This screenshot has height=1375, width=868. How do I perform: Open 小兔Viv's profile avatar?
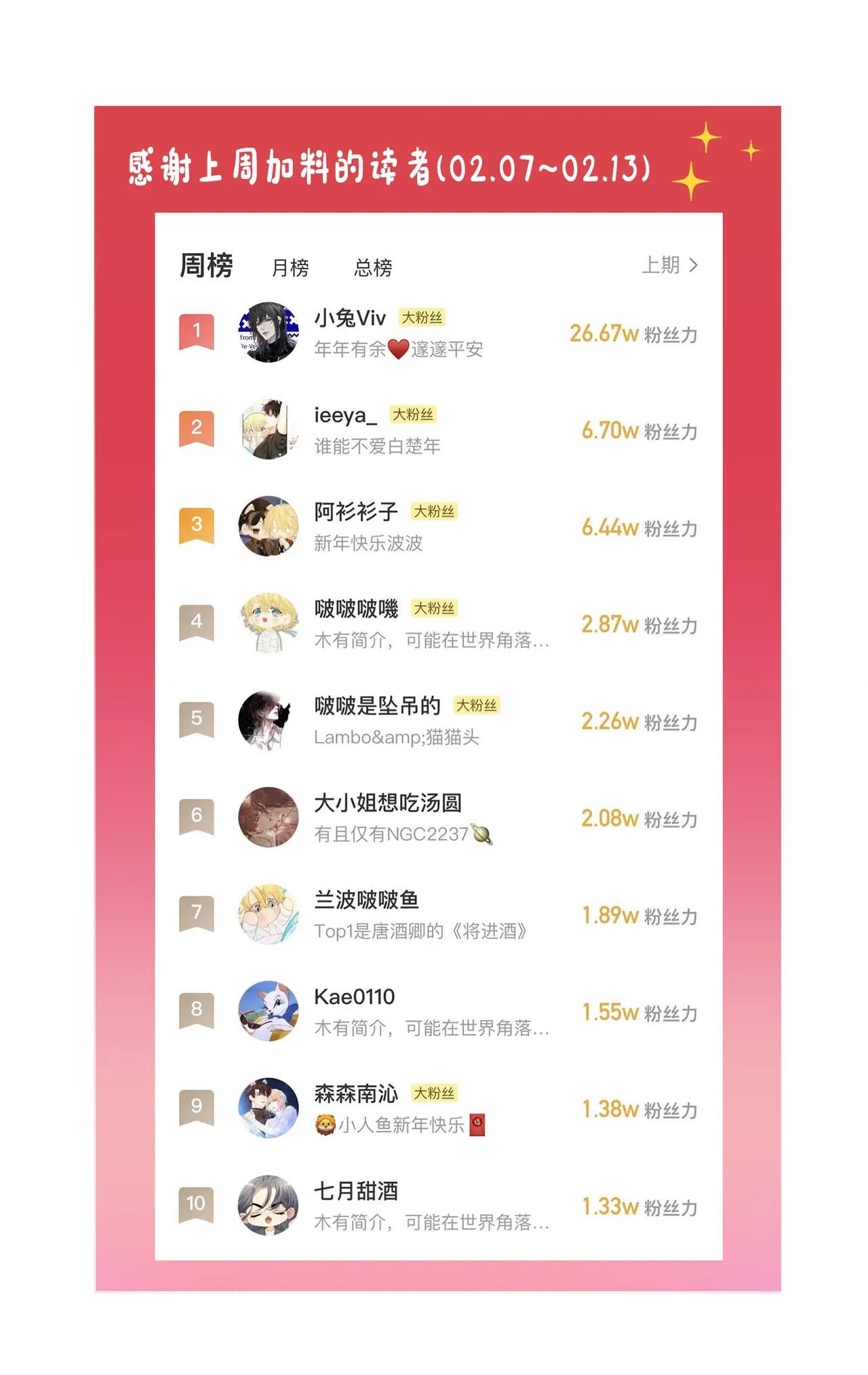[270, 332]
